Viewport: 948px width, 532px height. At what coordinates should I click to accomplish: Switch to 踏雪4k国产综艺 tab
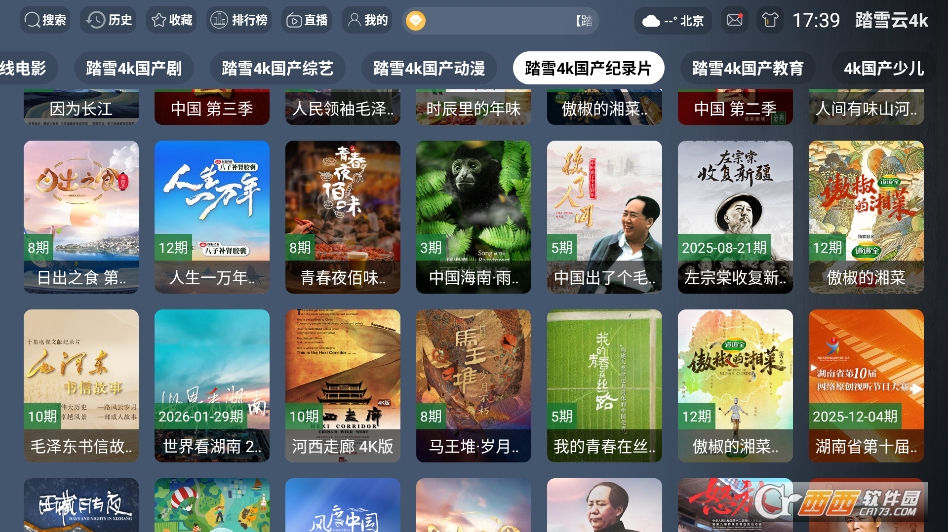pos(277,68)
